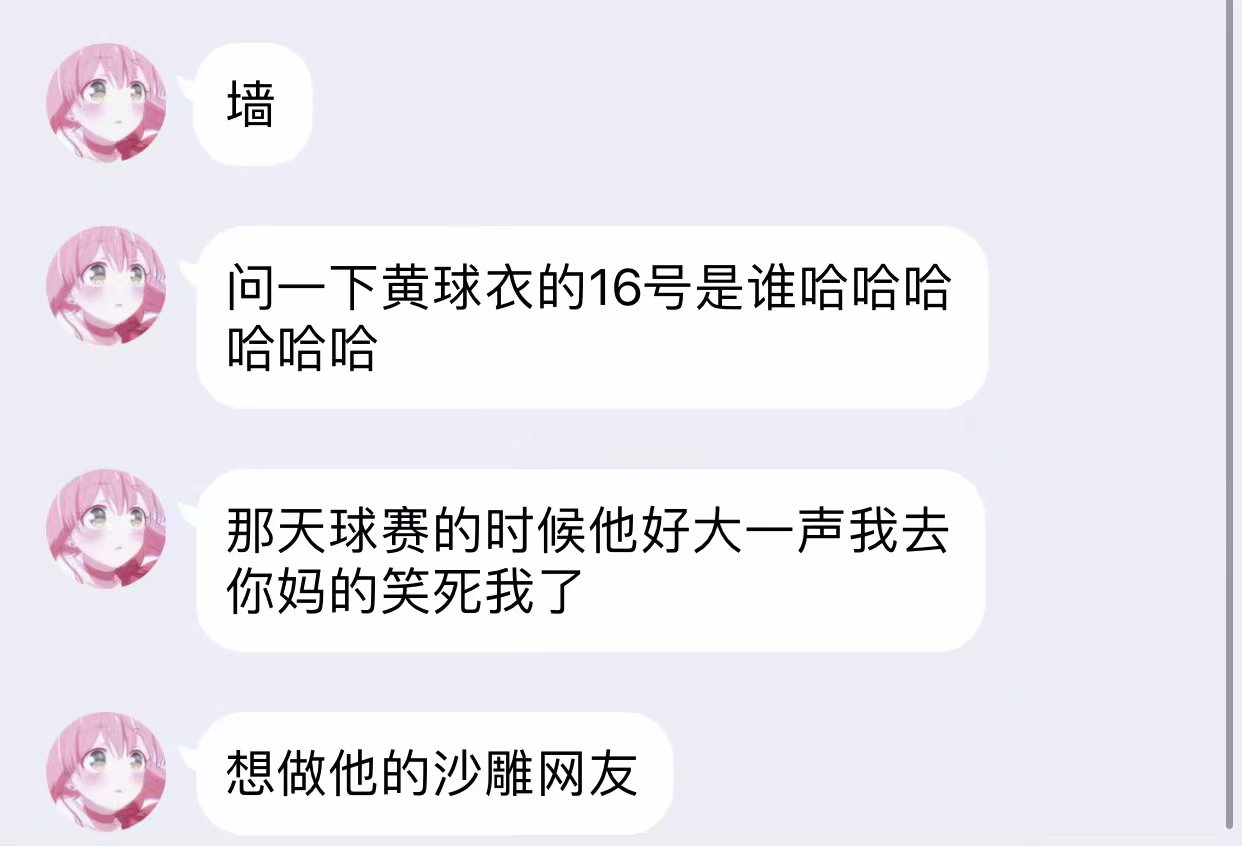This screenshot has height=846, width=1242.
Task: View profile from avatar beside 那天球赛的时候 message
Action: pos(107,529)
